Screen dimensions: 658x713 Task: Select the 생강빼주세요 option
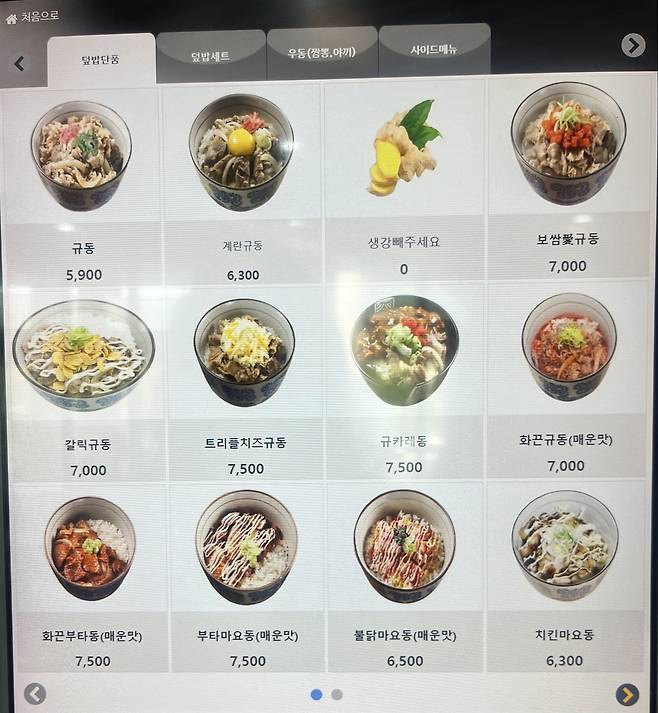(x=404, y=181)
